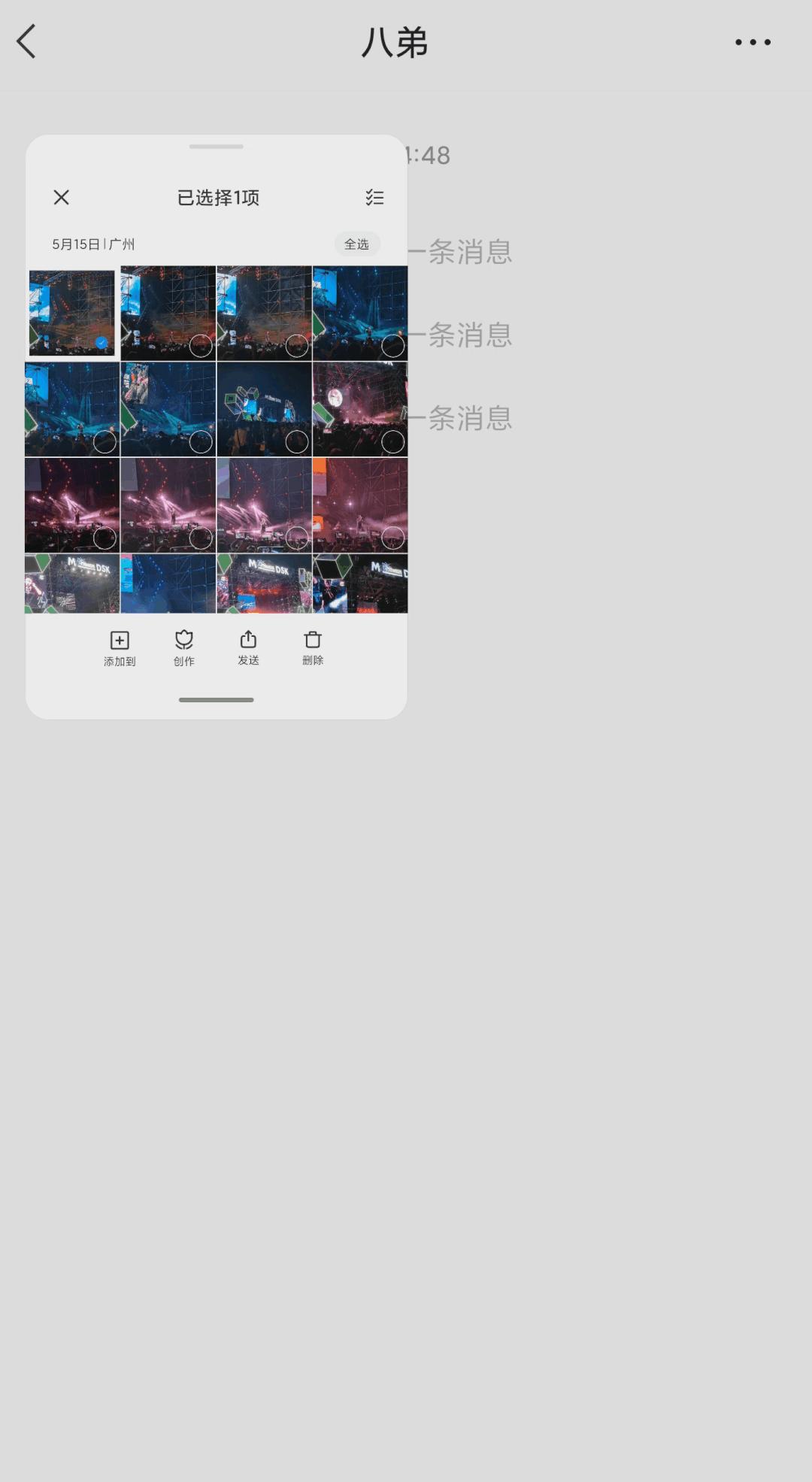
Task: Select the pink laser photo's circle
Action: tap(106, 538)
